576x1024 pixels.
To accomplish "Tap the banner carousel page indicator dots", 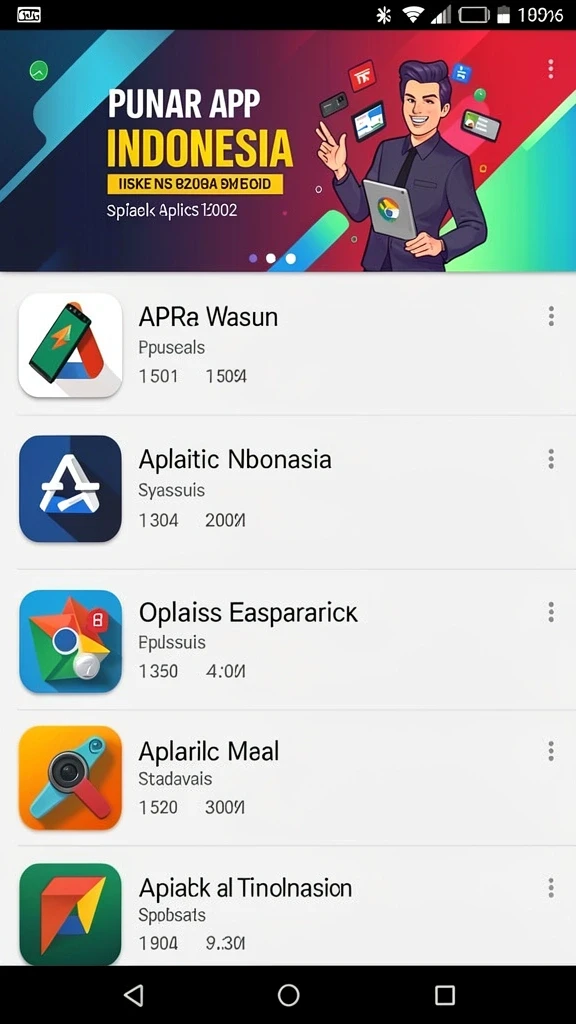I will (272, 259).
